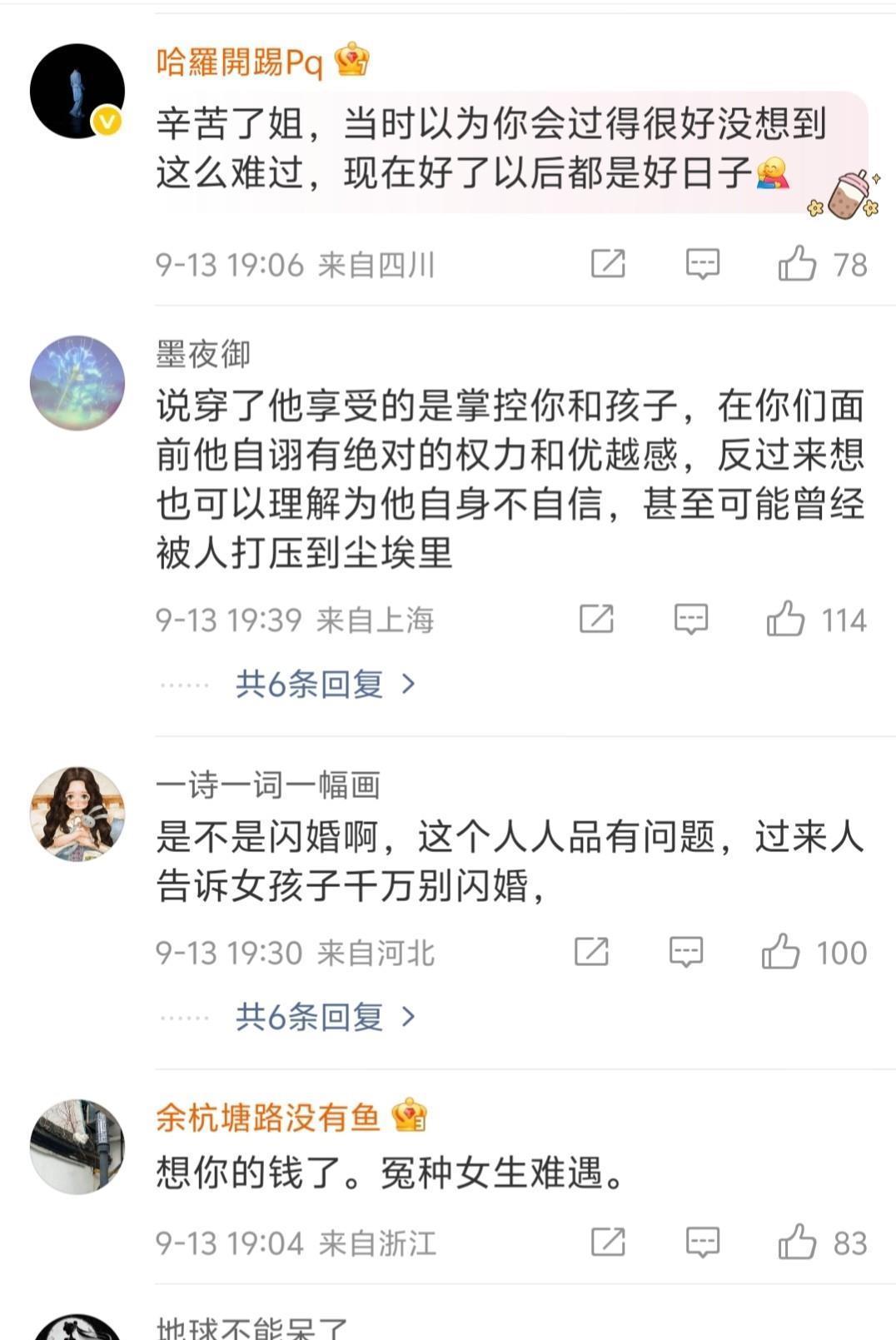Open 一诗一词一幅画's avatar
This screenshot has width=896, height=1340.
(77, 814)
